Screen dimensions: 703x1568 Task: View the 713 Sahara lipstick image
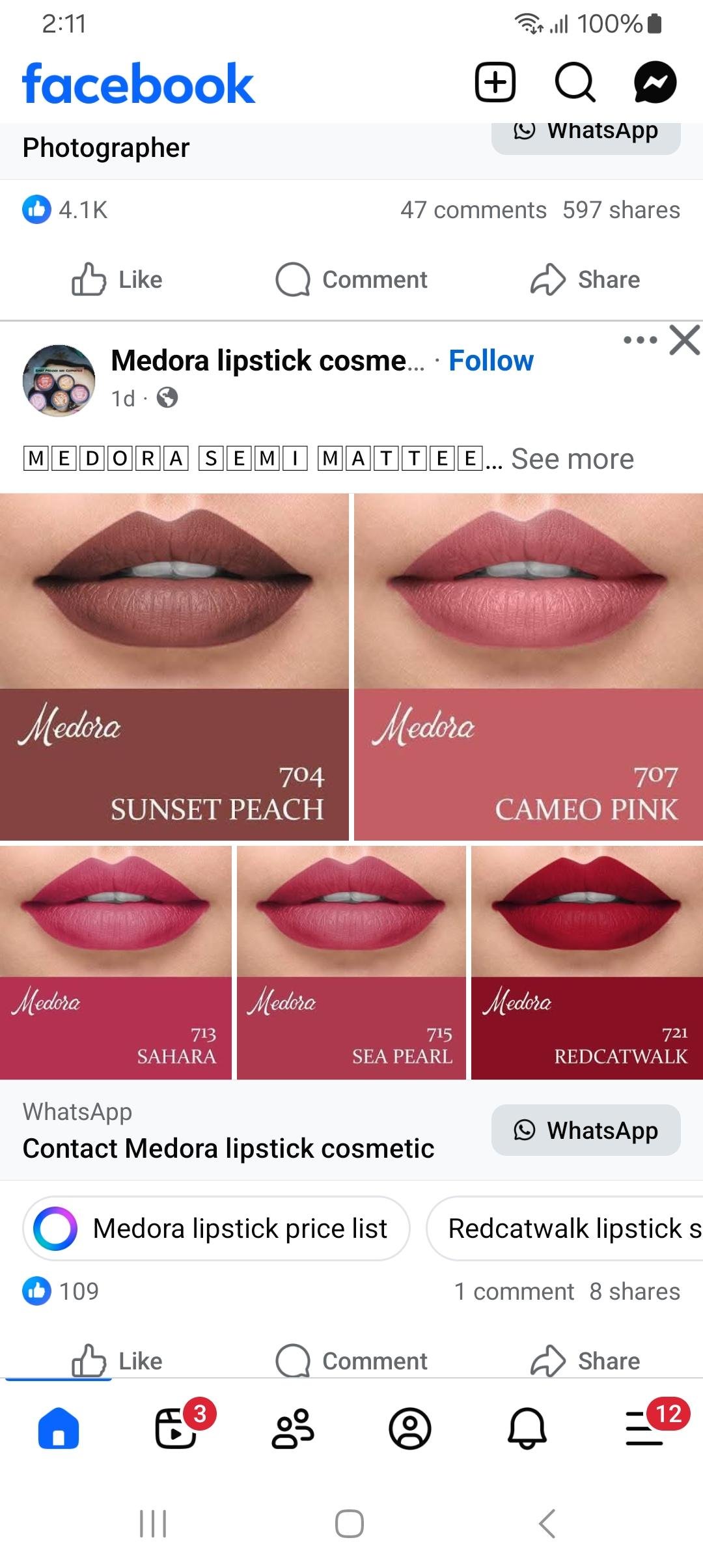[115, 962]
